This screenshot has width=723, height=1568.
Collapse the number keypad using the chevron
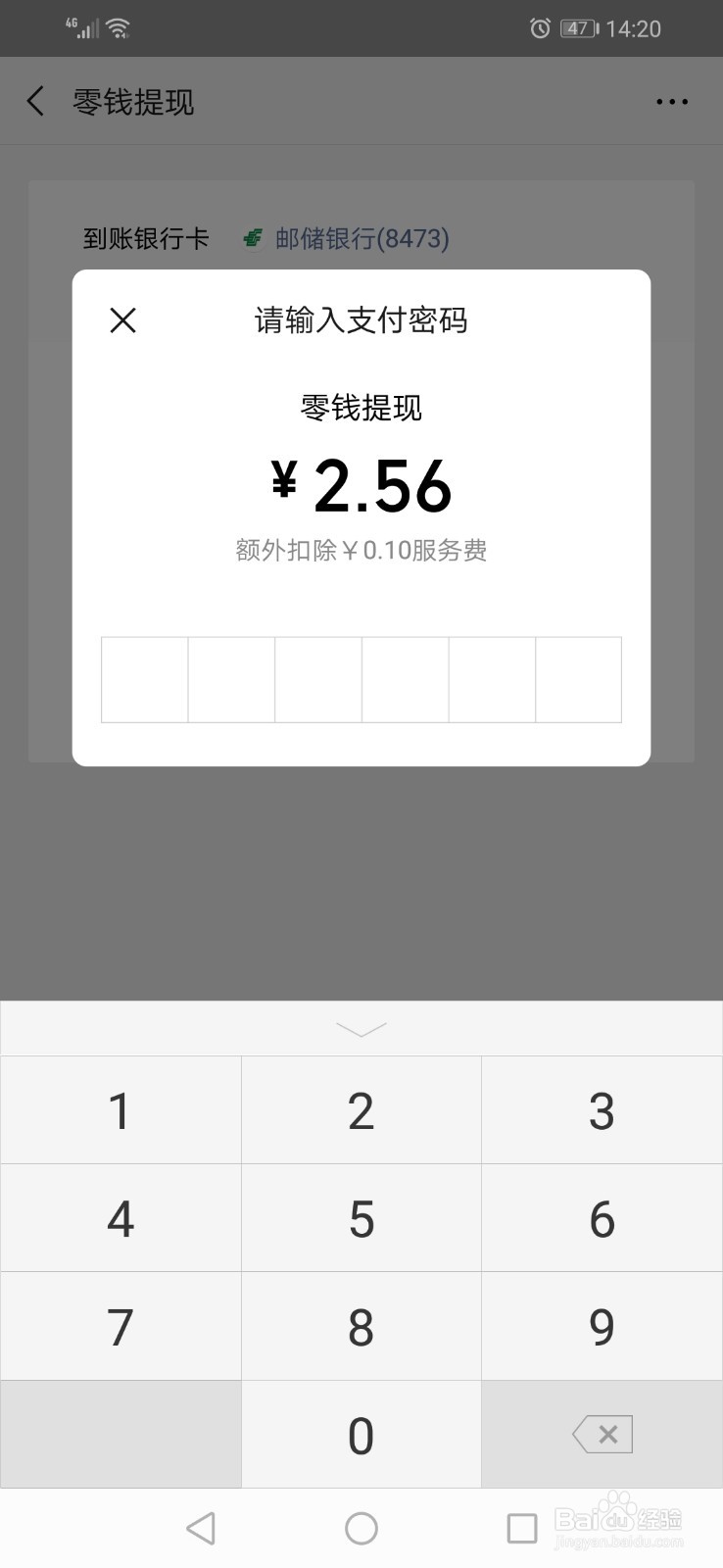[x=361, y=1028]
